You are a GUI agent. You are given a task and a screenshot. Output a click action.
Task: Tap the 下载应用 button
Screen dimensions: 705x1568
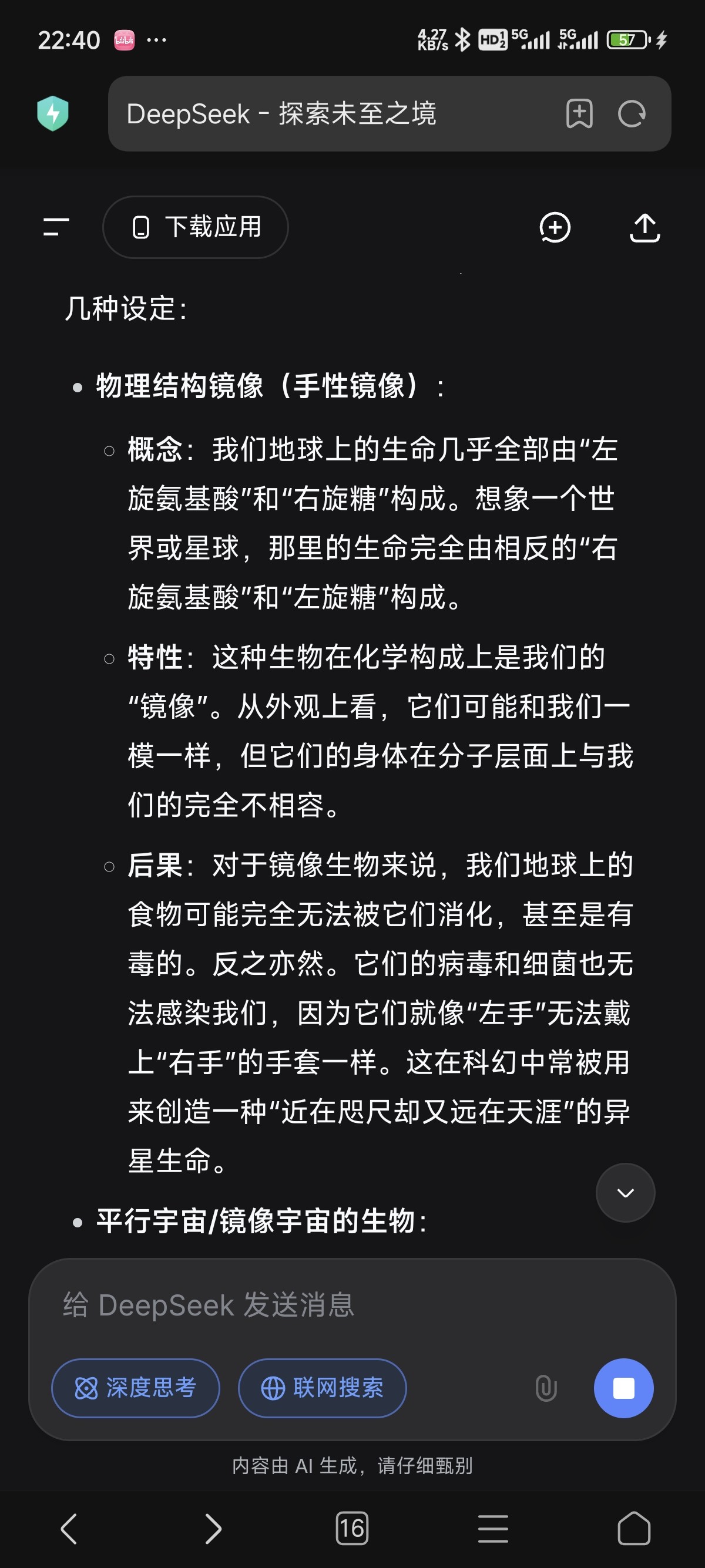click(x=196, y=227)
